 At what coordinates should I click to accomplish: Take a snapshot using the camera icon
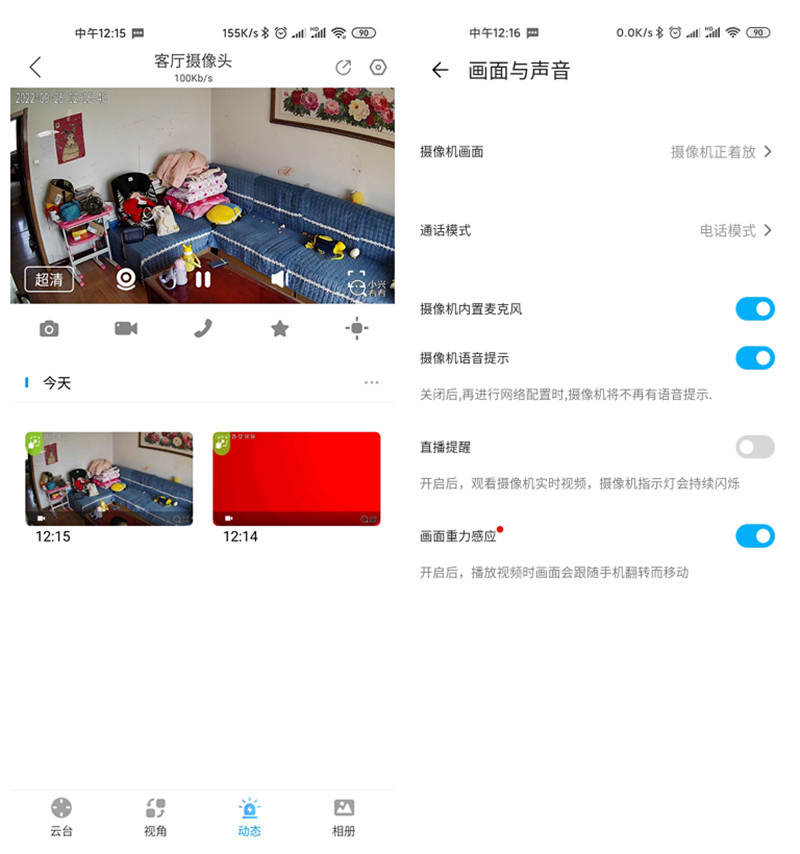pos(49,328)
